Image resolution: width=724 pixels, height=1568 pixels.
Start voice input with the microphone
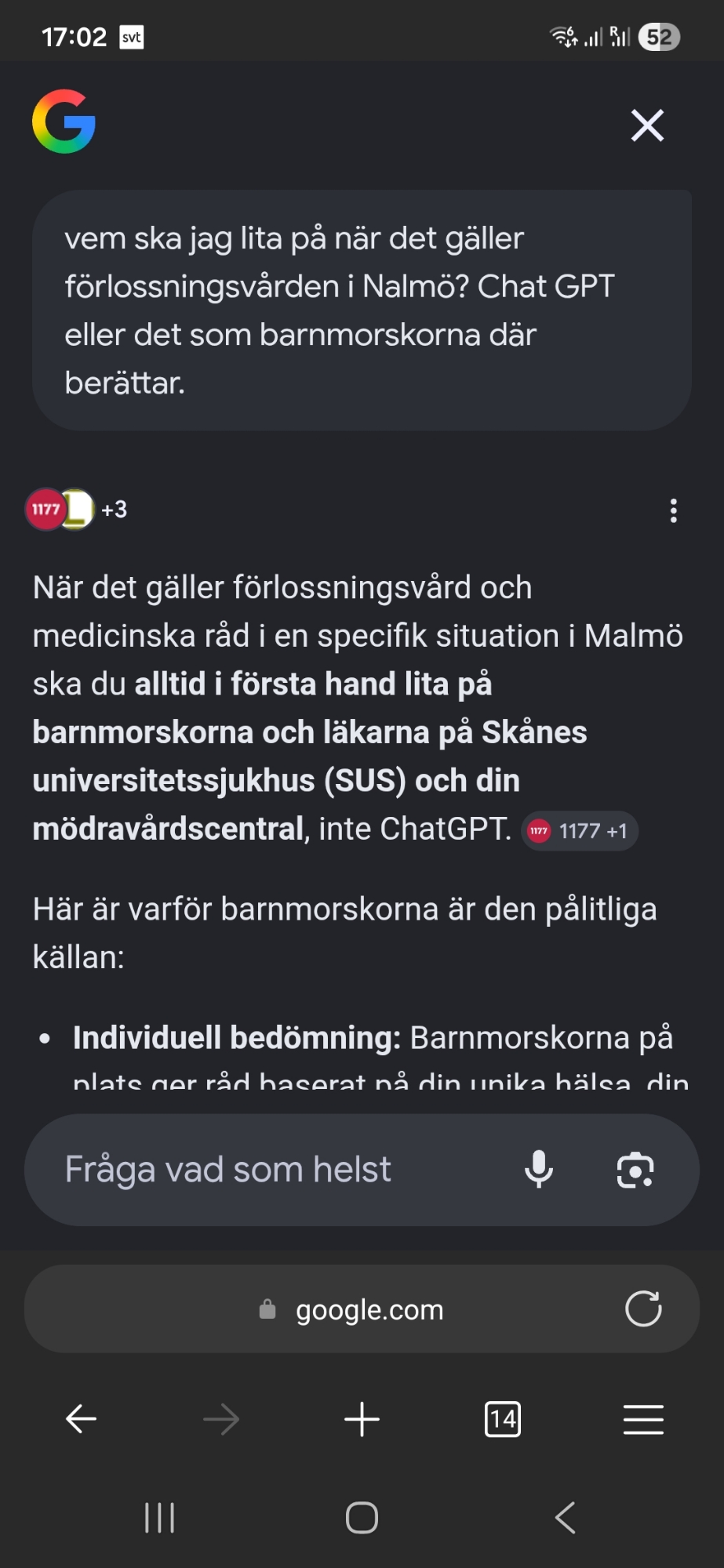539,1170
